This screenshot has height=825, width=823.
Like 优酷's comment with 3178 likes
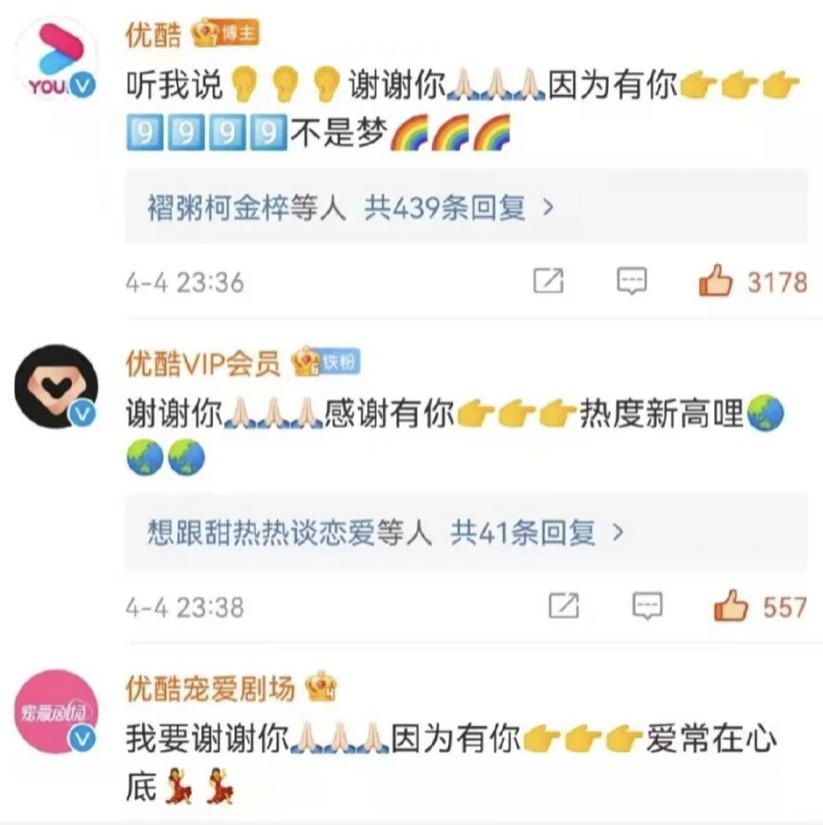click(716, 282)
